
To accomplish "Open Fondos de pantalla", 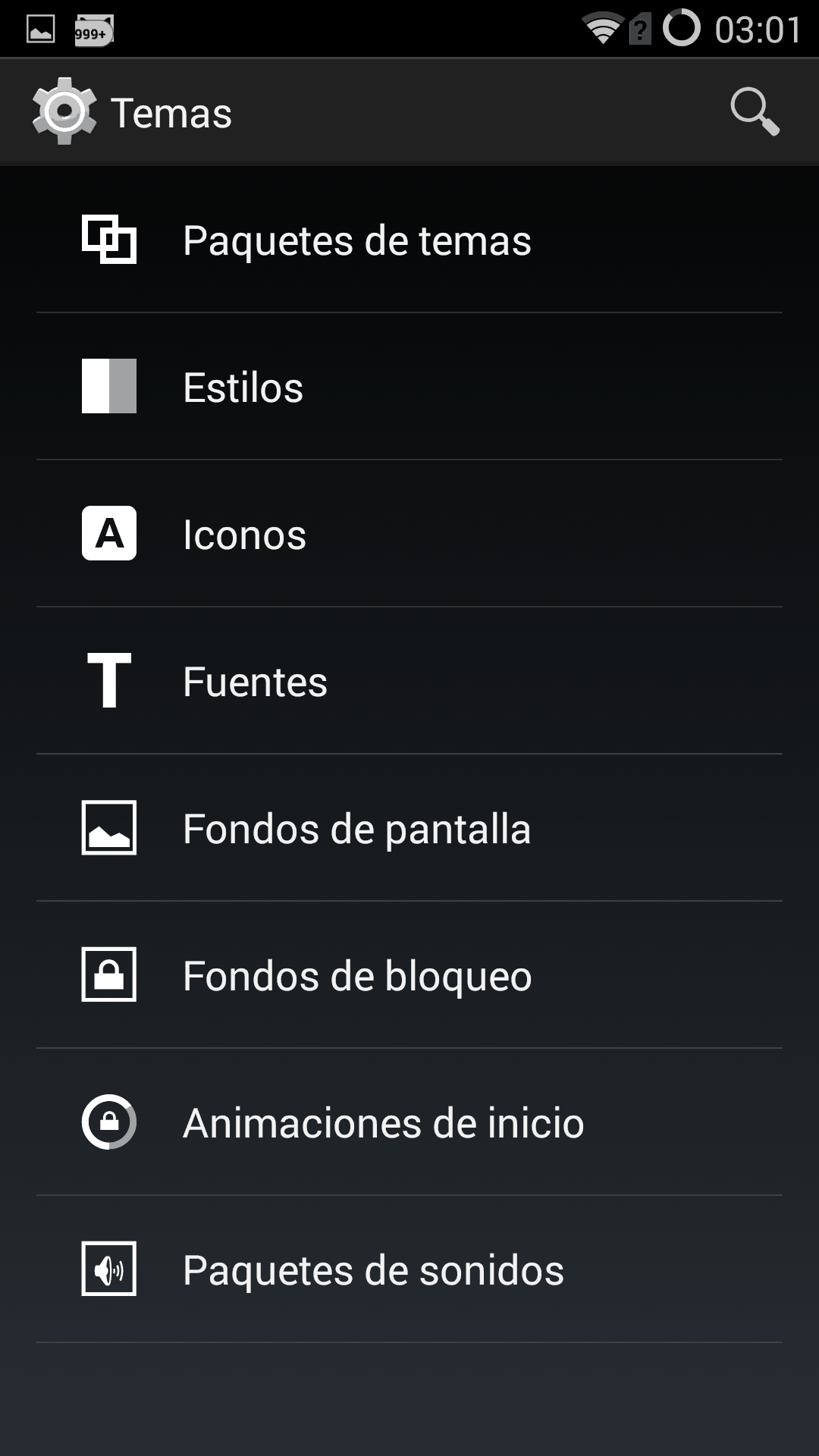I will coord(409,828).
